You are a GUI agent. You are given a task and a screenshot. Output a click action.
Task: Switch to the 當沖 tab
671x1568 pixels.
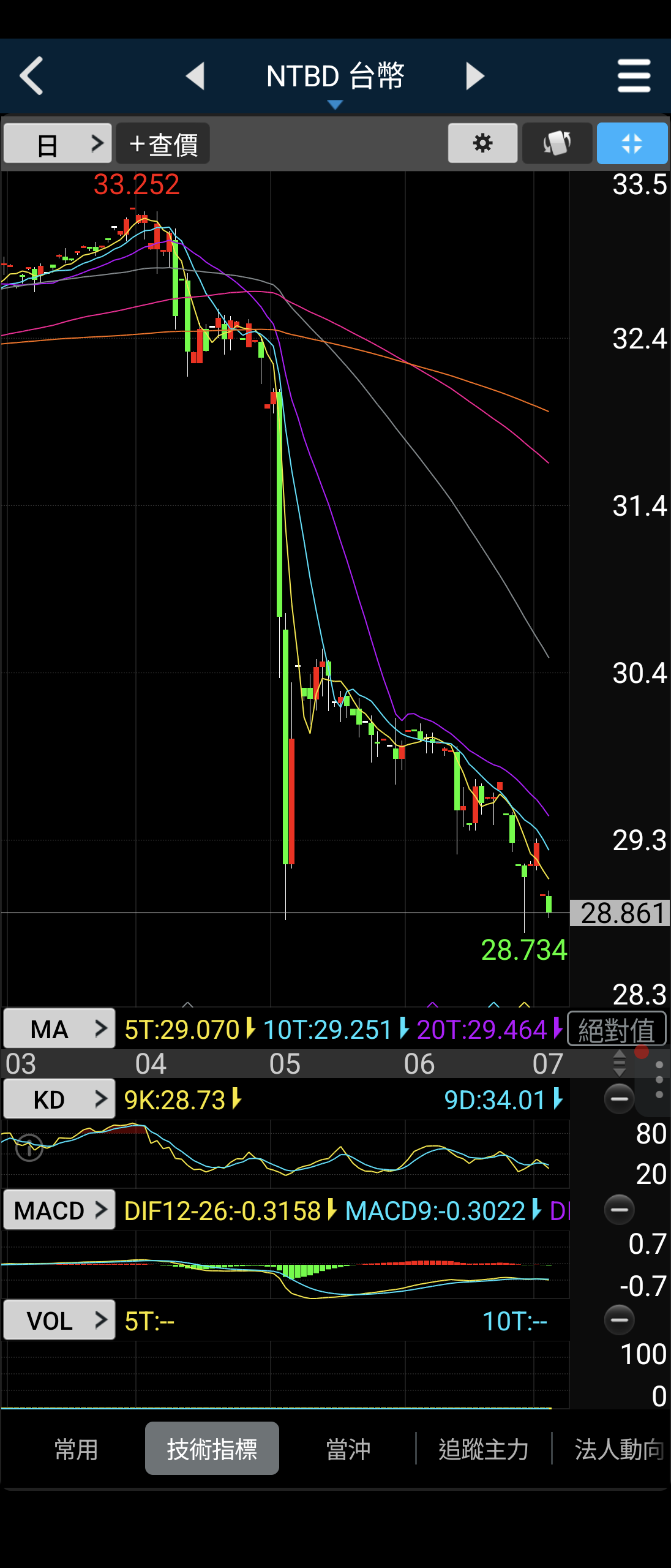[x=348, y=1449]
